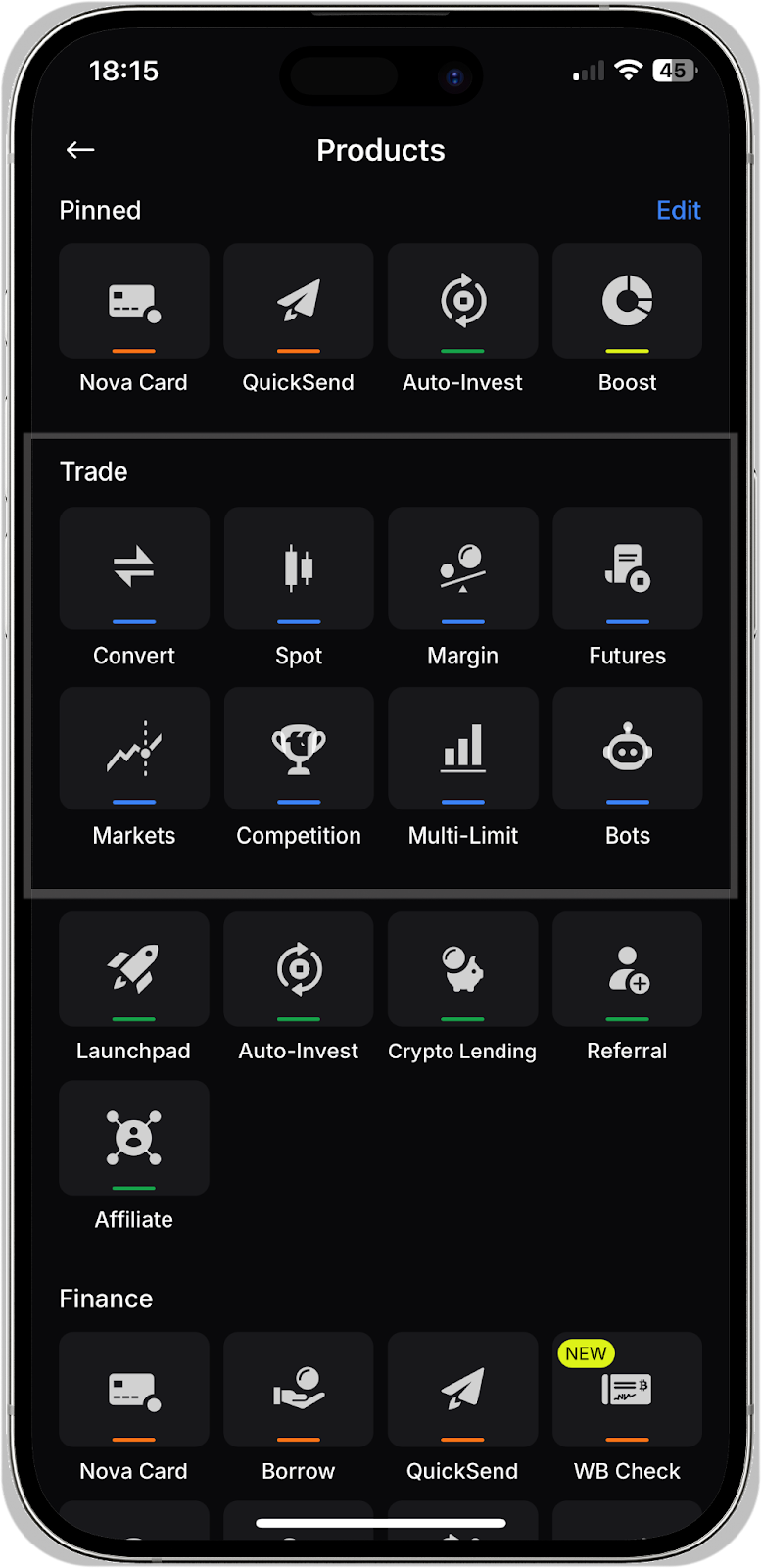The height and width of the screenshot is (1568, 761).
Task: Open Spot trading
Action: coord(299,569)
